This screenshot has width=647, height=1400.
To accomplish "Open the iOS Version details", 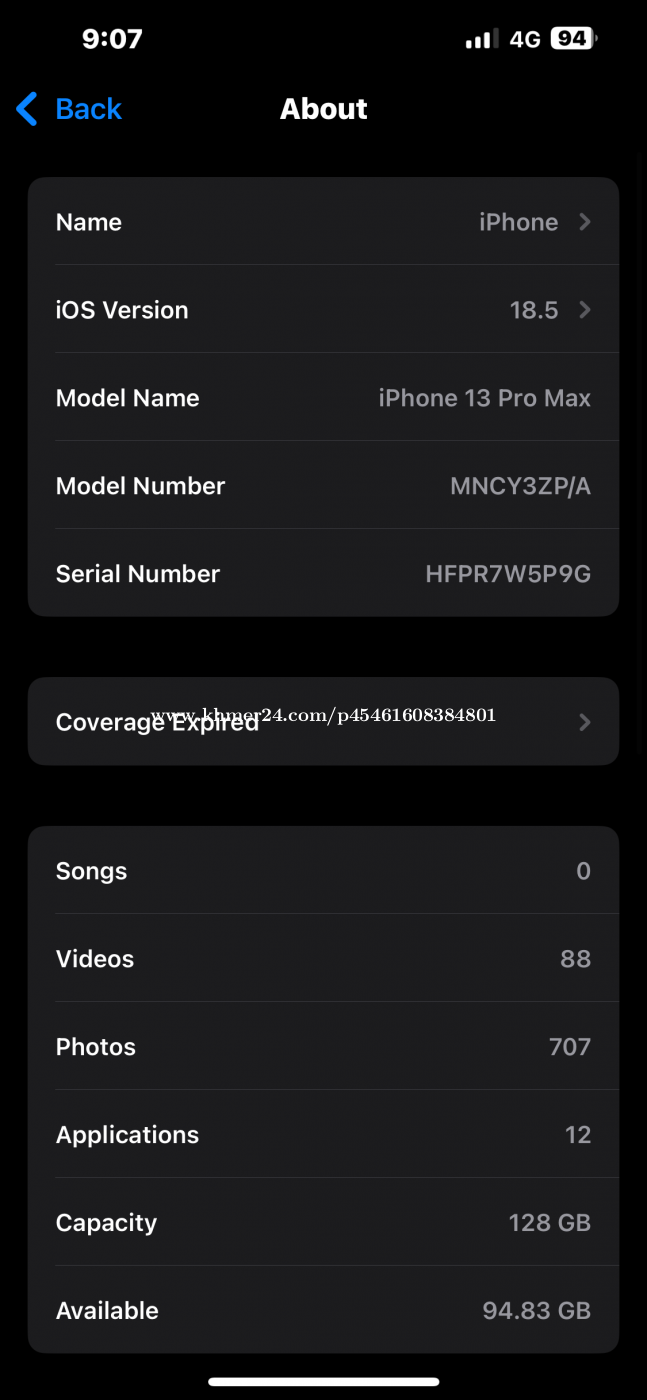I will tap(323, 310).
